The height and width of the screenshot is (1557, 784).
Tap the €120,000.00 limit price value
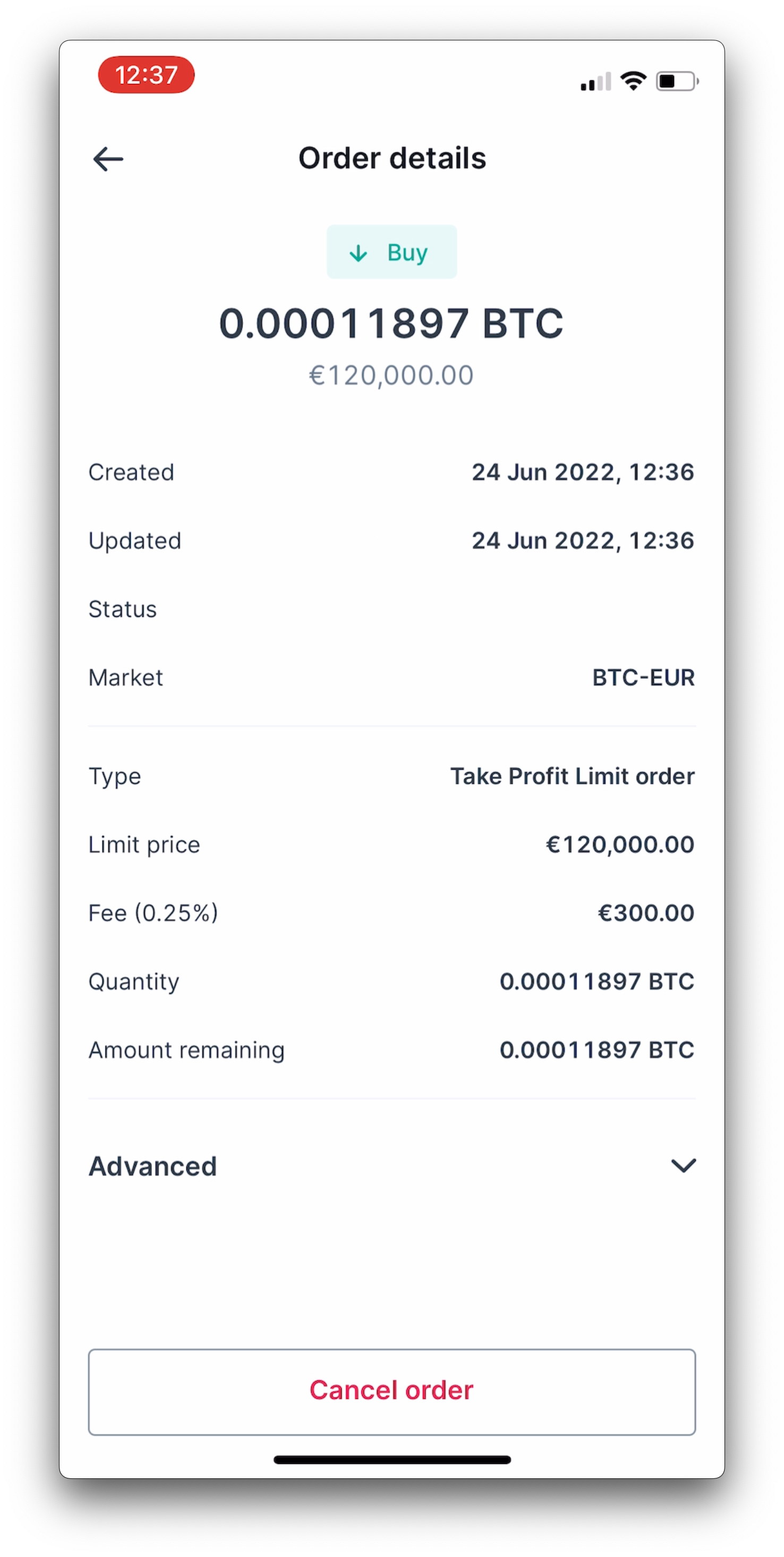[620, 844]
